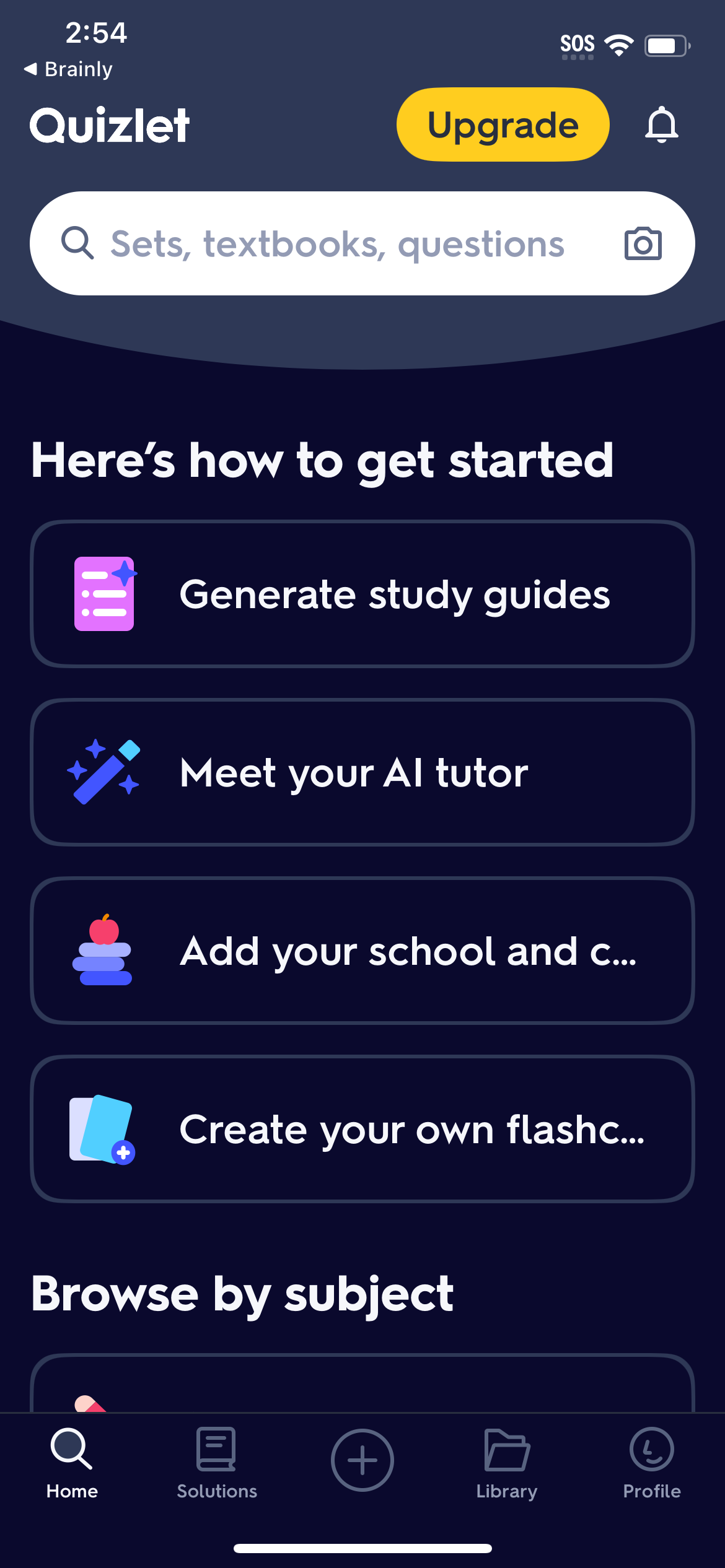Tap the magic wand AI tutor icon
Screen dimensions: 725x1568
(103, 771)
